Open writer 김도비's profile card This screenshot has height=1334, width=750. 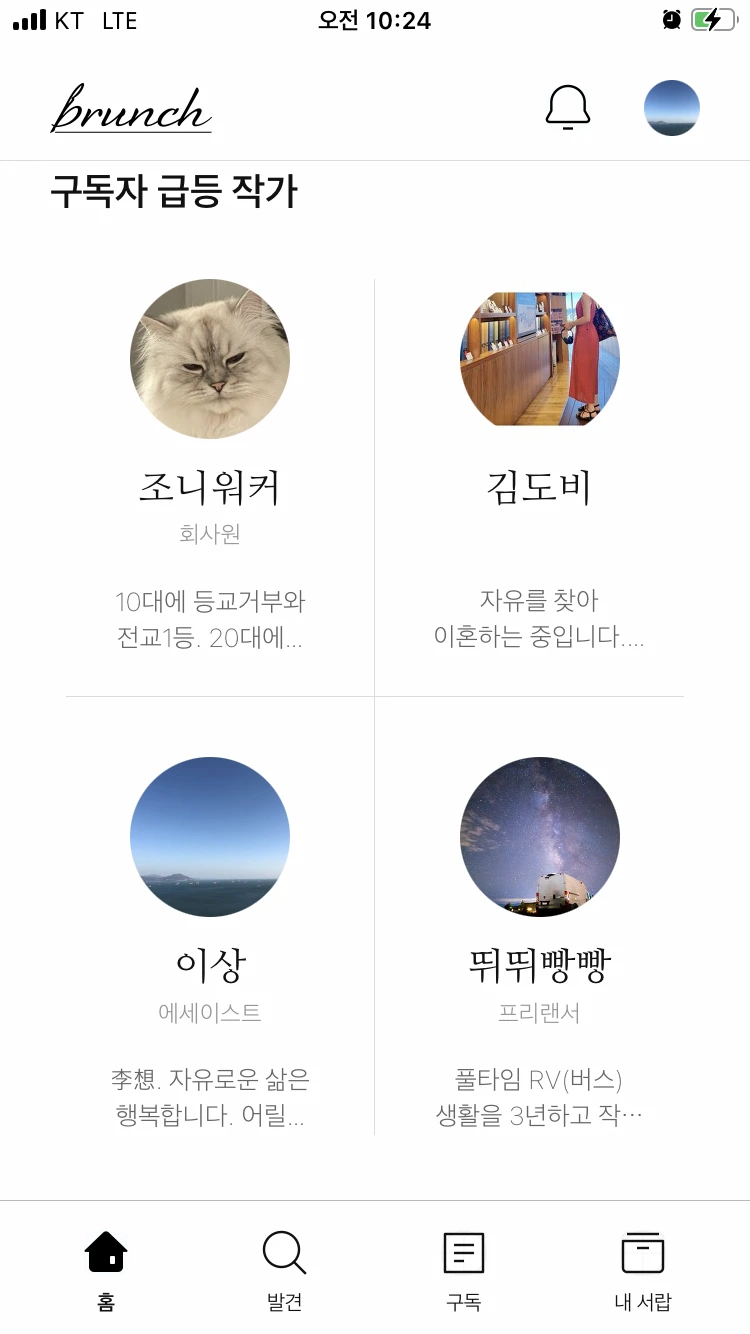pyautogui.click(x=540, y=470)
